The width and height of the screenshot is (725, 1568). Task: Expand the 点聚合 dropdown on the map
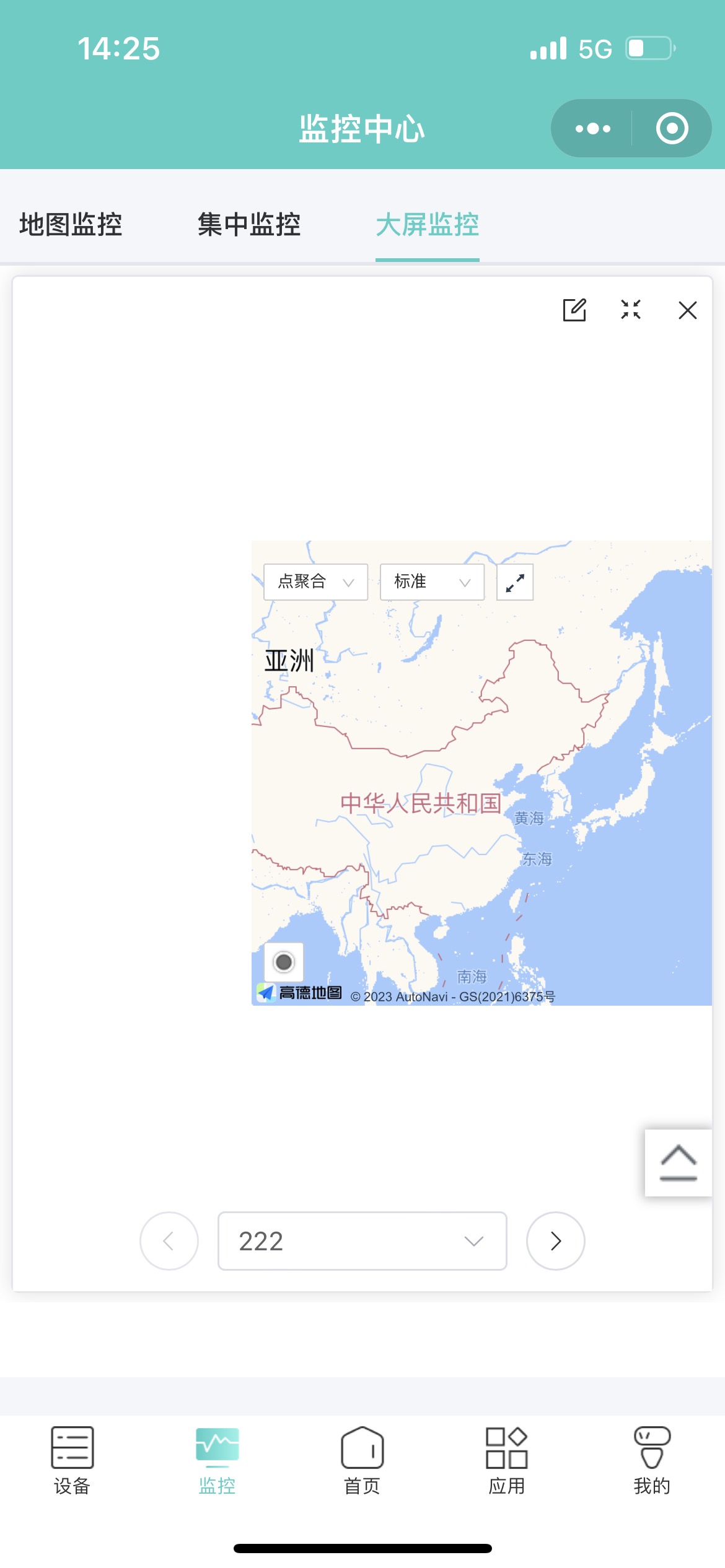point(315,581)
